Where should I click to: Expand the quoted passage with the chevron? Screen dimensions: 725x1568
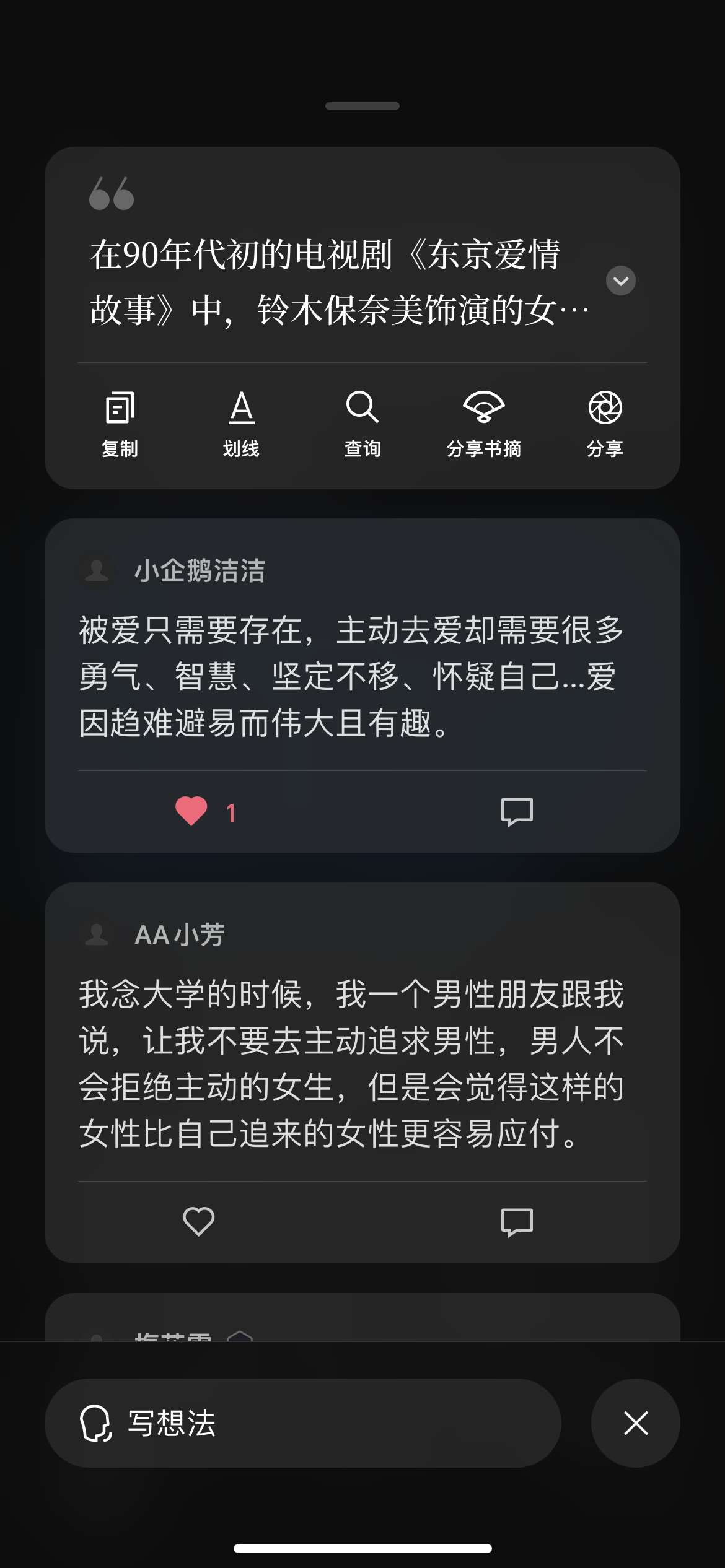620,281
